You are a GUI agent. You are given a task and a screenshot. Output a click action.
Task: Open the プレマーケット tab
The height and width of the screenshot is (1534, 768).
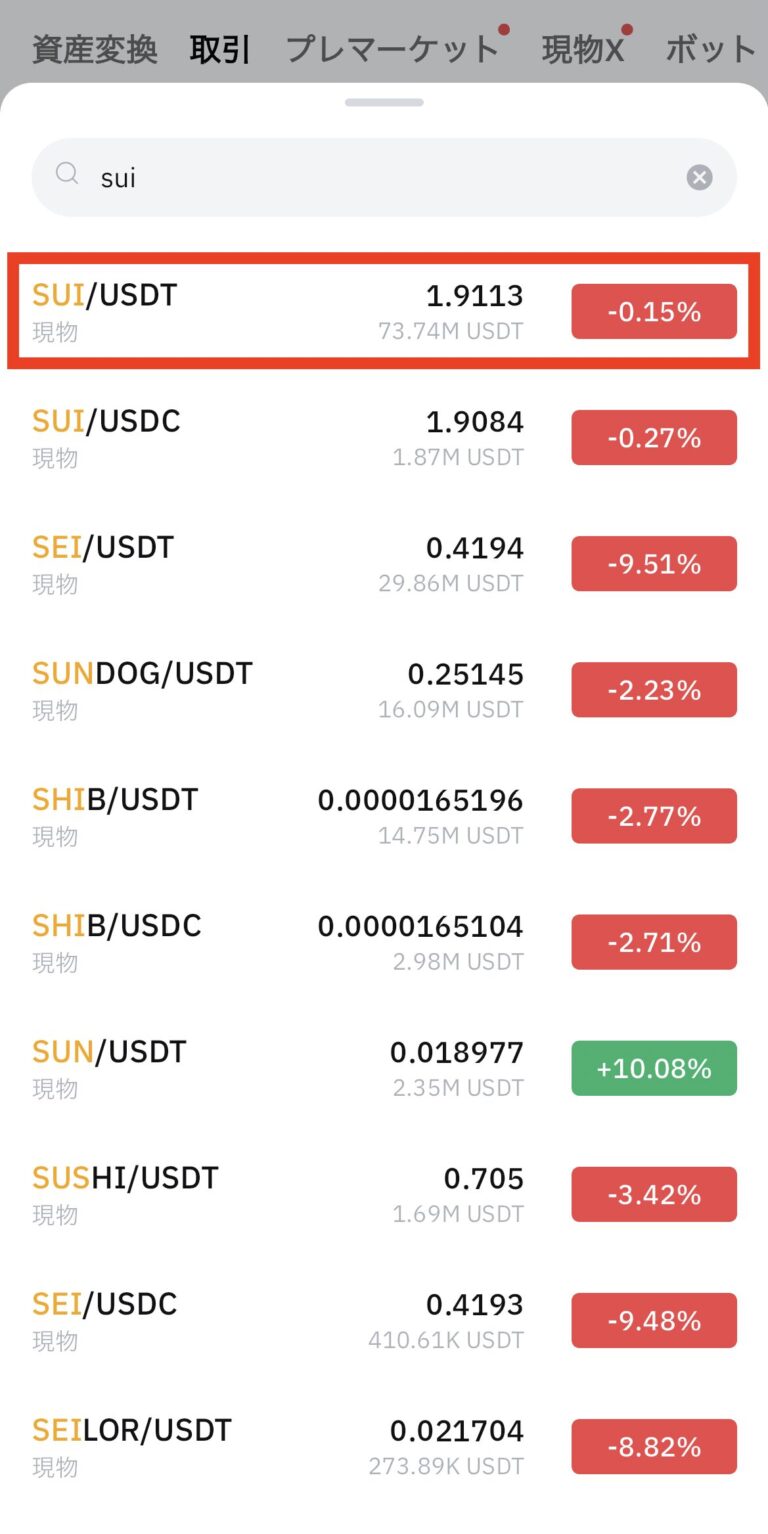(393, 48)
